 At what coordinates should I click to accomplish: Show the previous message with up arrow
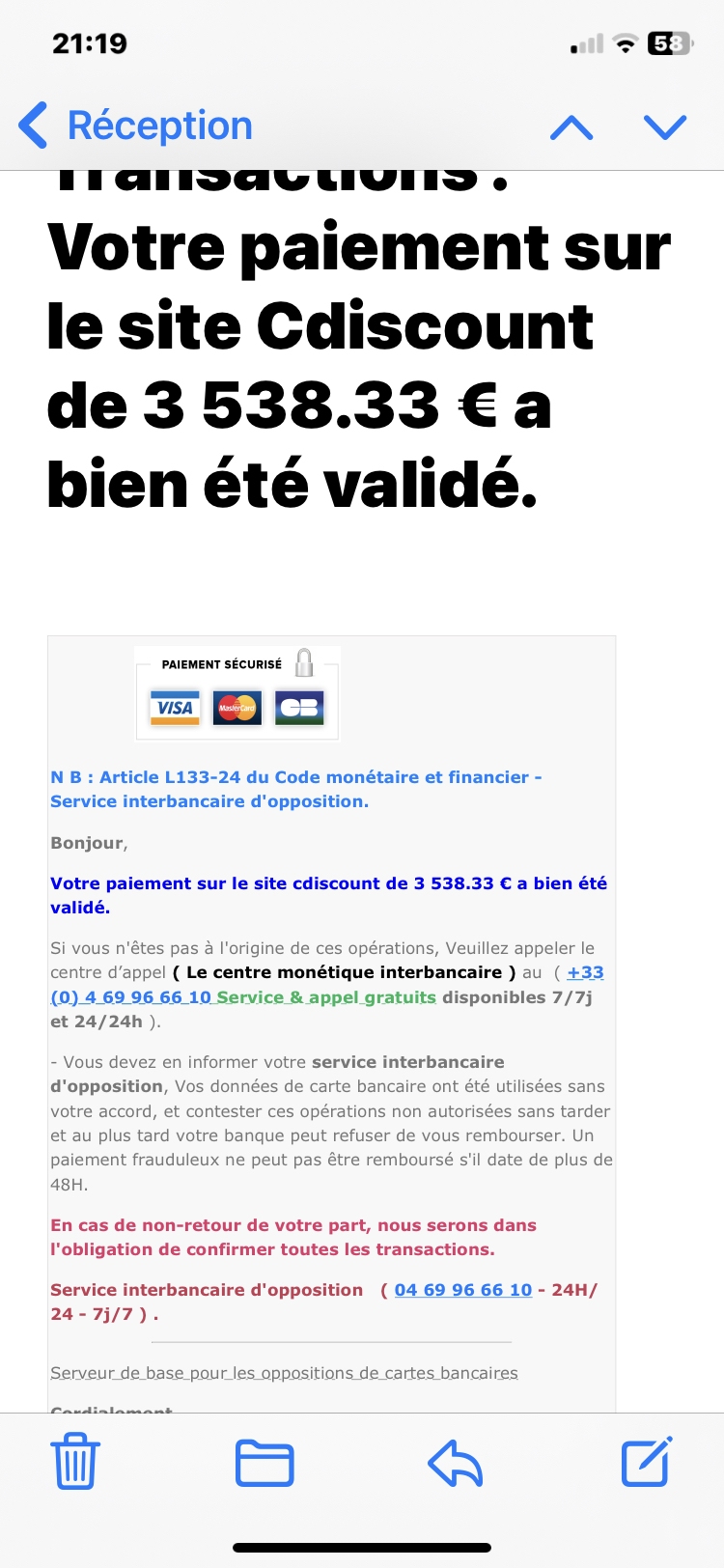tap(571, 127)
